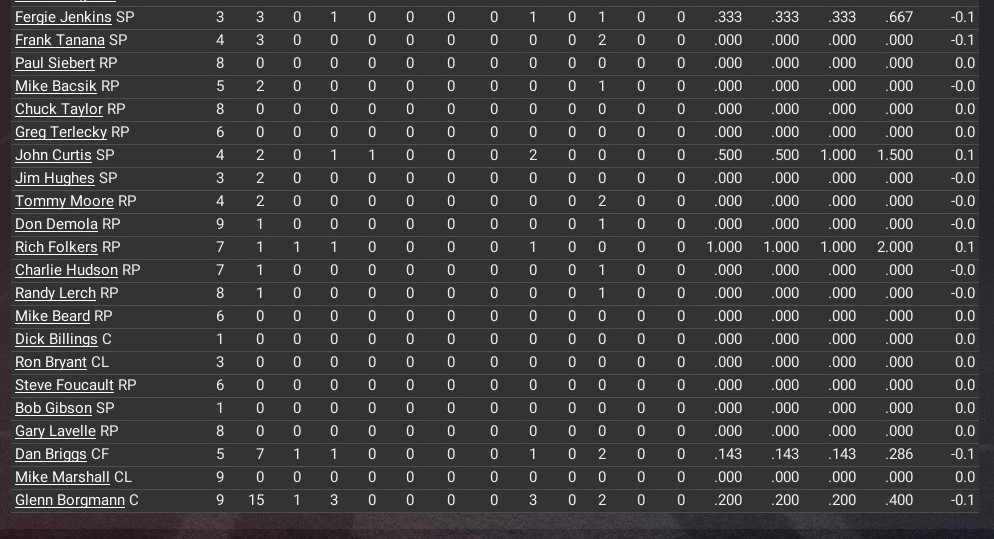
Task: Open Jim Hughes player link
Action: pos(54,178)
